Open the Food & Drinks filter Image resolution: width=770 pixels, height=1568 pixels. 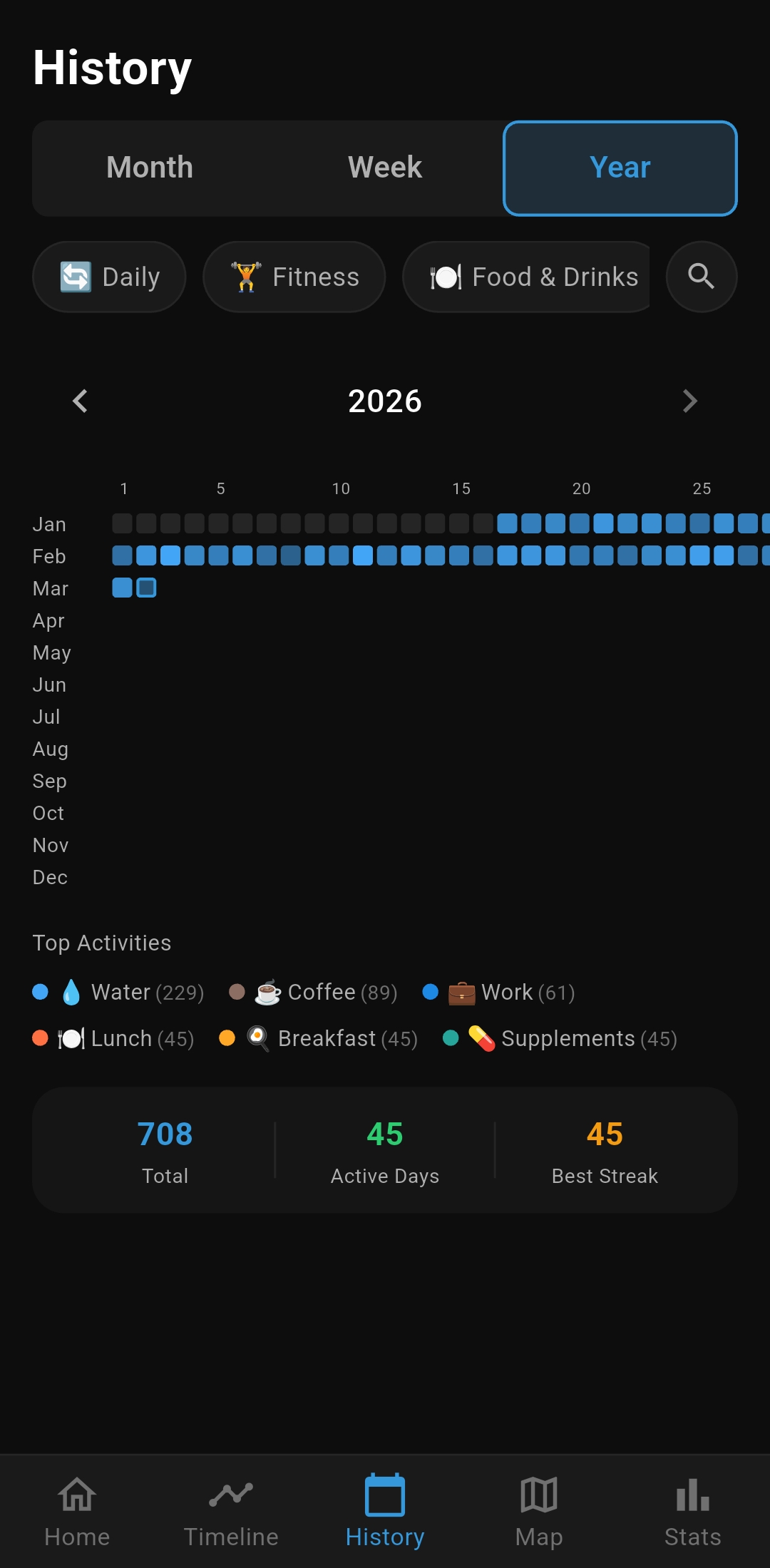point(528,277)
